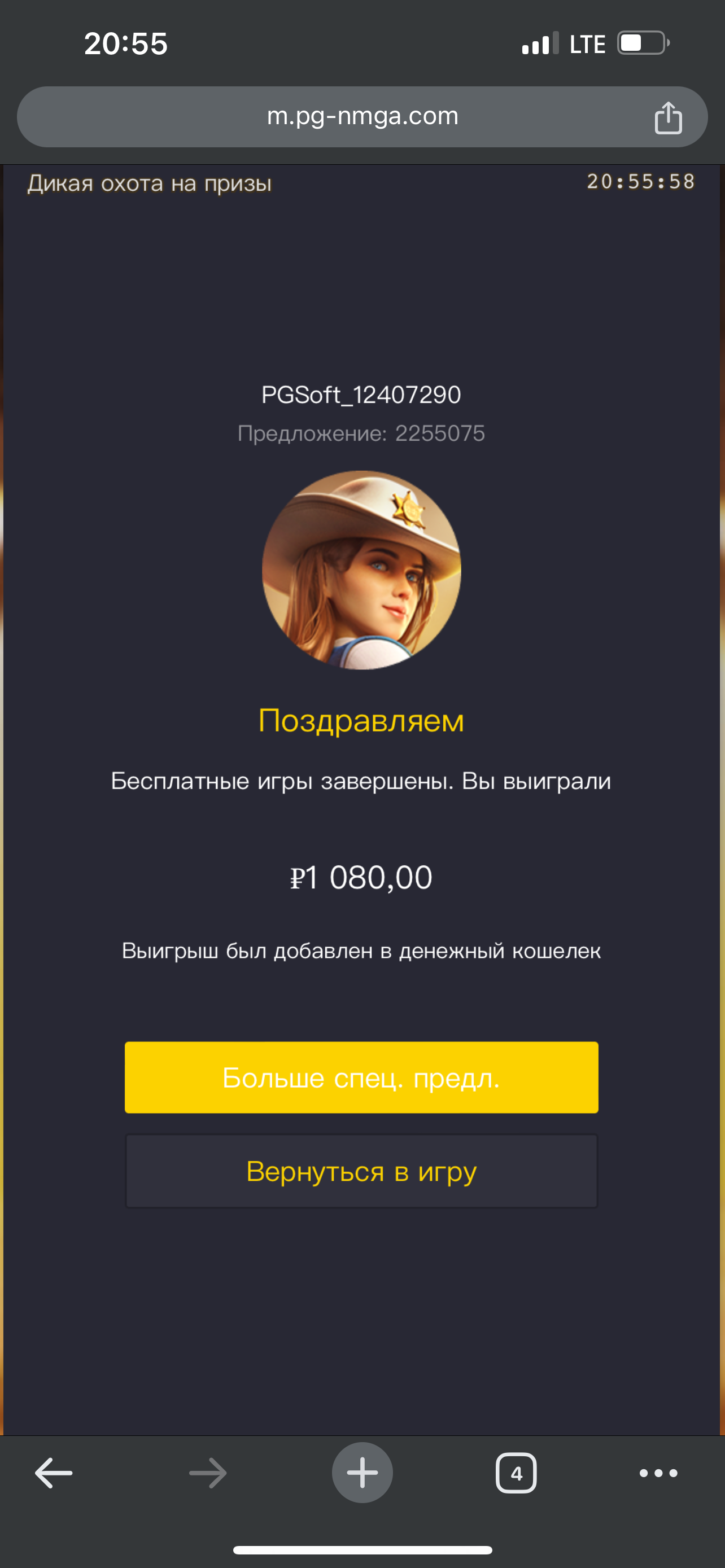Open the m.pg-nmga.com address field
This screenshot has width=725, height=1568.
click(x=362, y=116)
